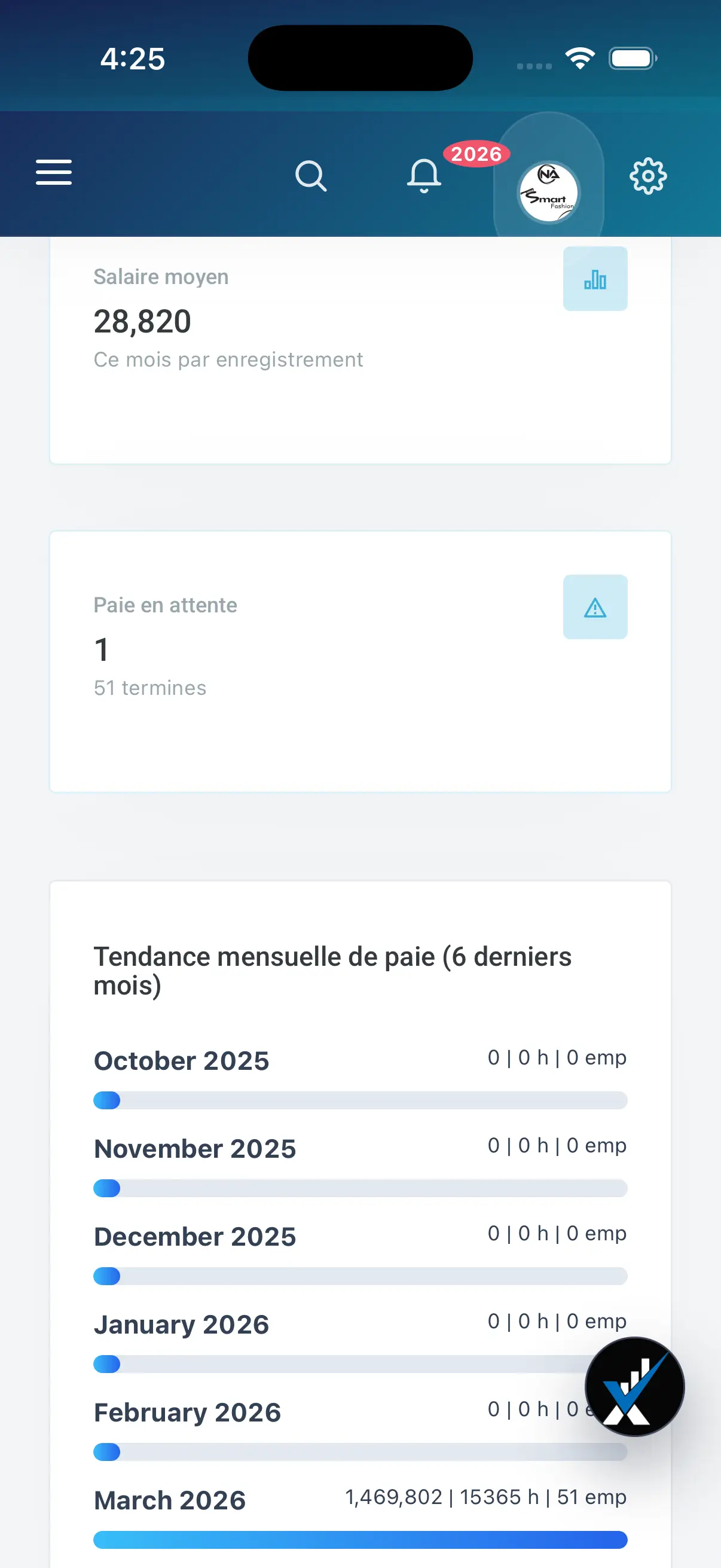Click the 51 termines link
Viewport: 721px width, 1568px height.
[x=149, y=688]
